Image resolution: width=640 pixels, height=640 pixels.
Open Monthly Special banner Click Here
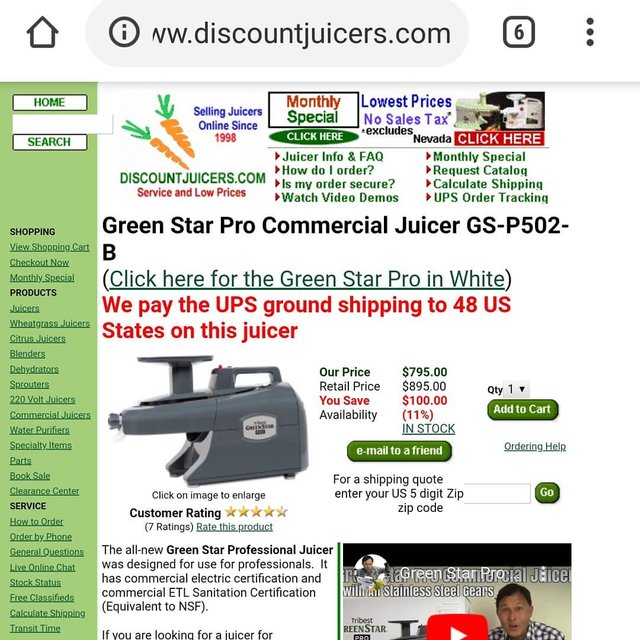[314, 137]
